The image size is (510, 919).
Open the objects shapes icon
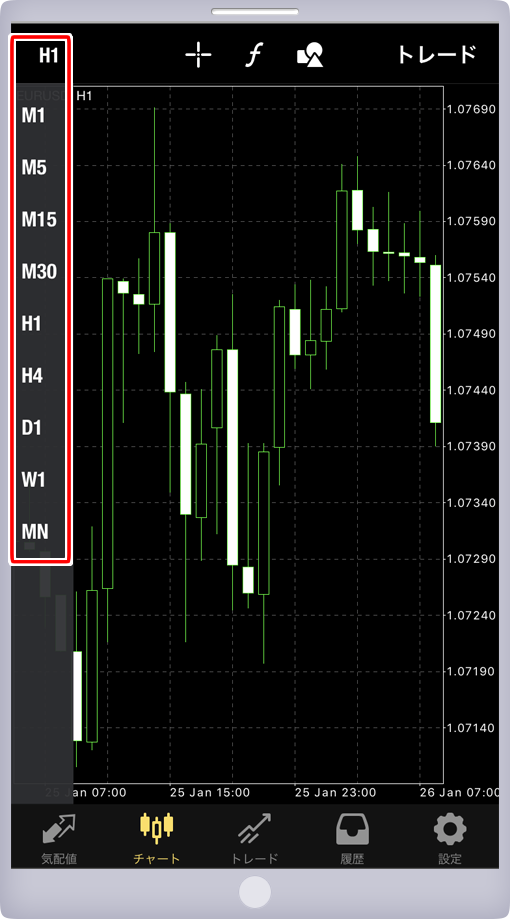310,55
